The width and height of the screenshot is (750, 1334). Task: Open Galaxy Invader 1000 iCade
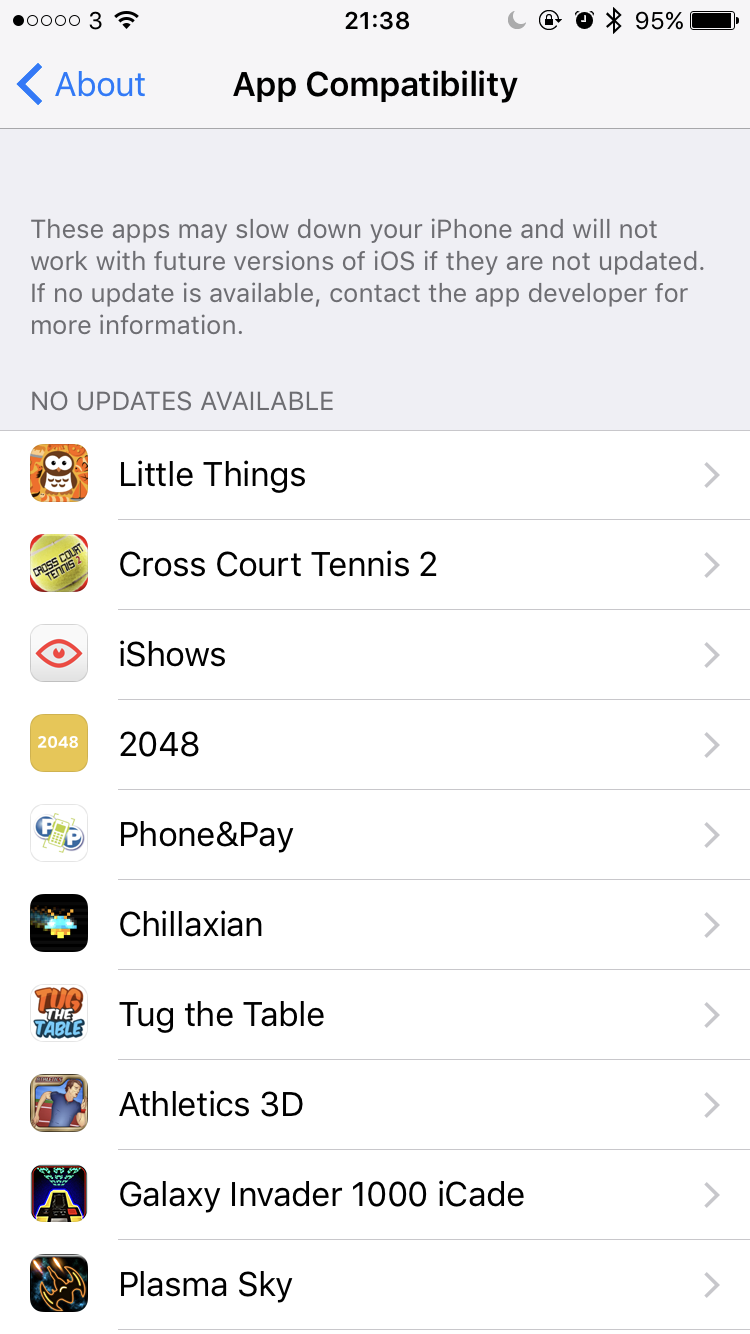pos(375,1195)
